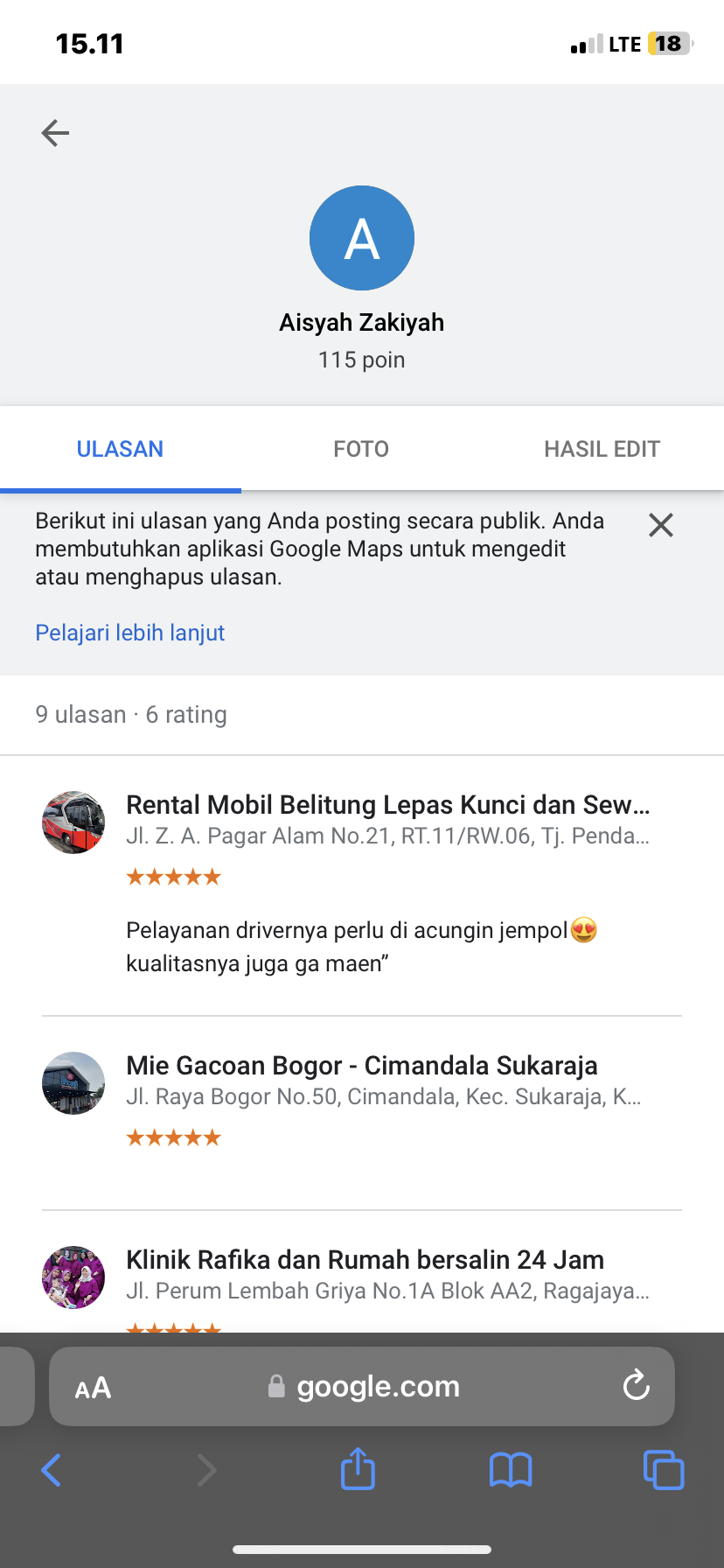Switch to the FOTO tab
Screen dimensions: 724x1568
pos(361,449)
